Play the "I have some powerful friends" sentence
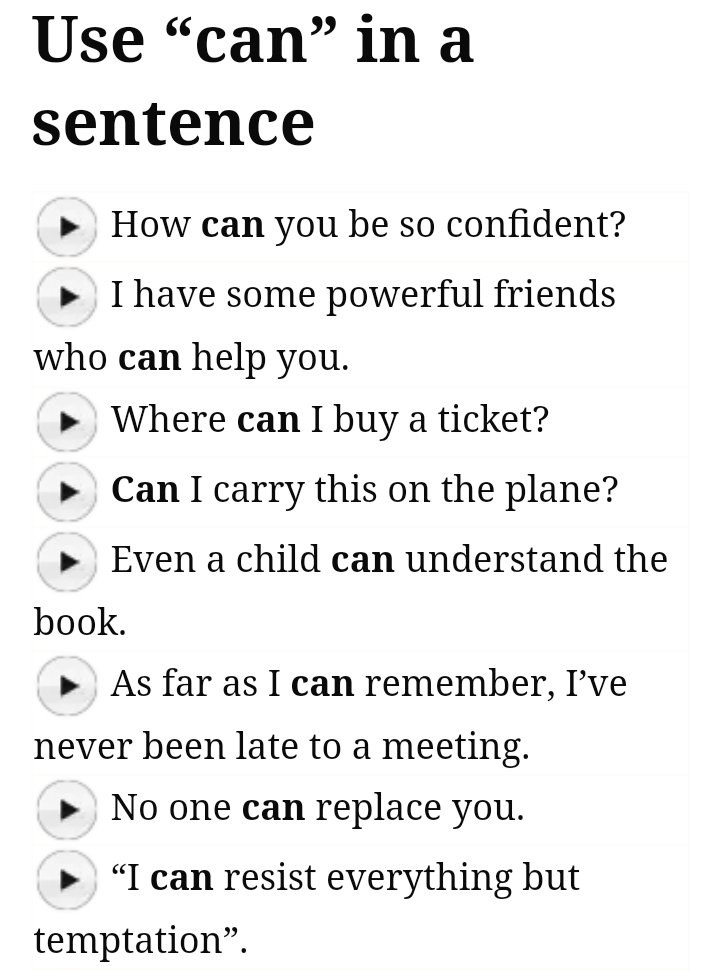 coord(66,297)
